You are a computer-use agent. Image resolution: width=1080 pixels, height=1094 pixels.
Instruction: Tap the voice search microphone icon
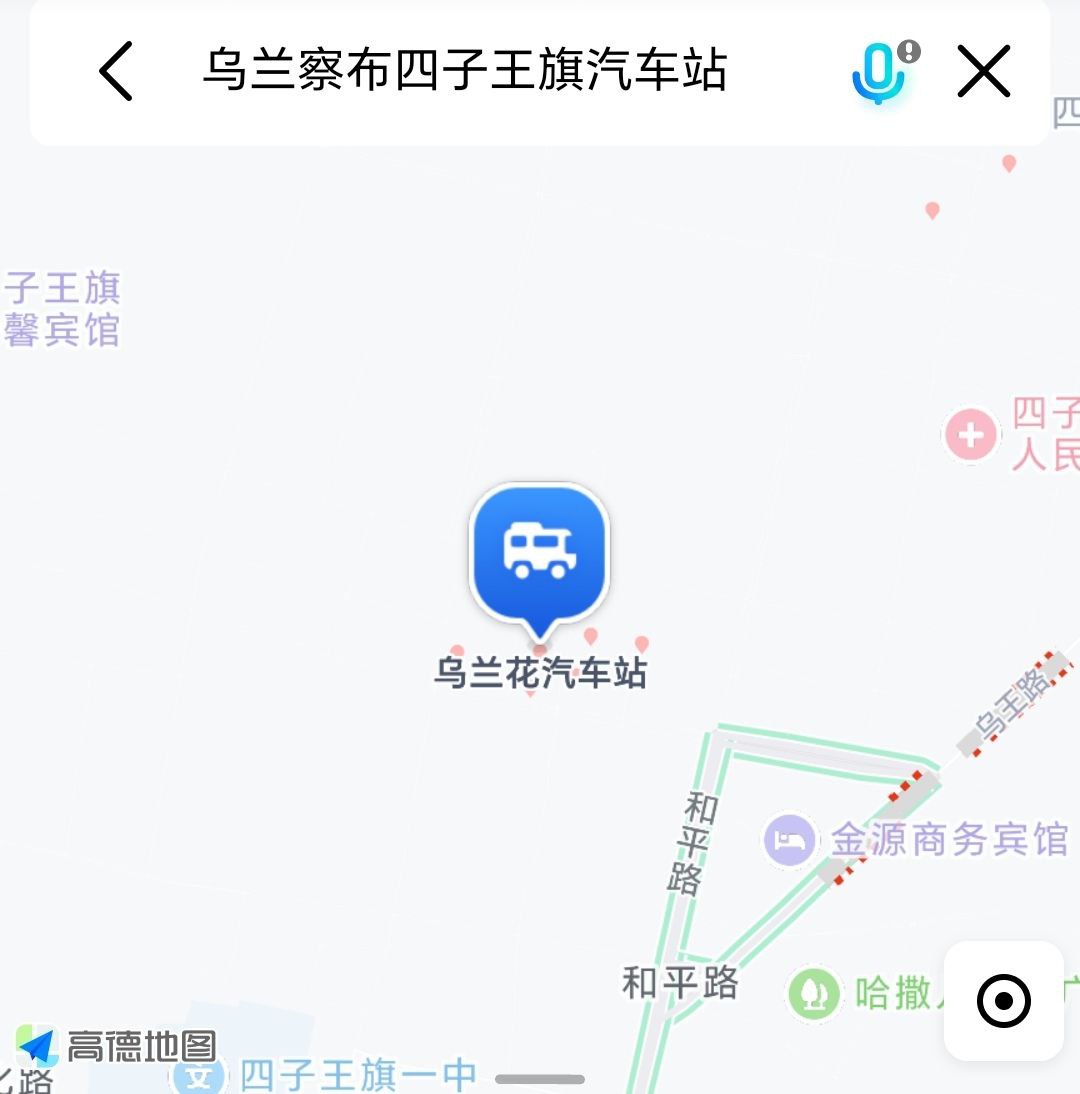pyautogui.click(x=875, y=72)
